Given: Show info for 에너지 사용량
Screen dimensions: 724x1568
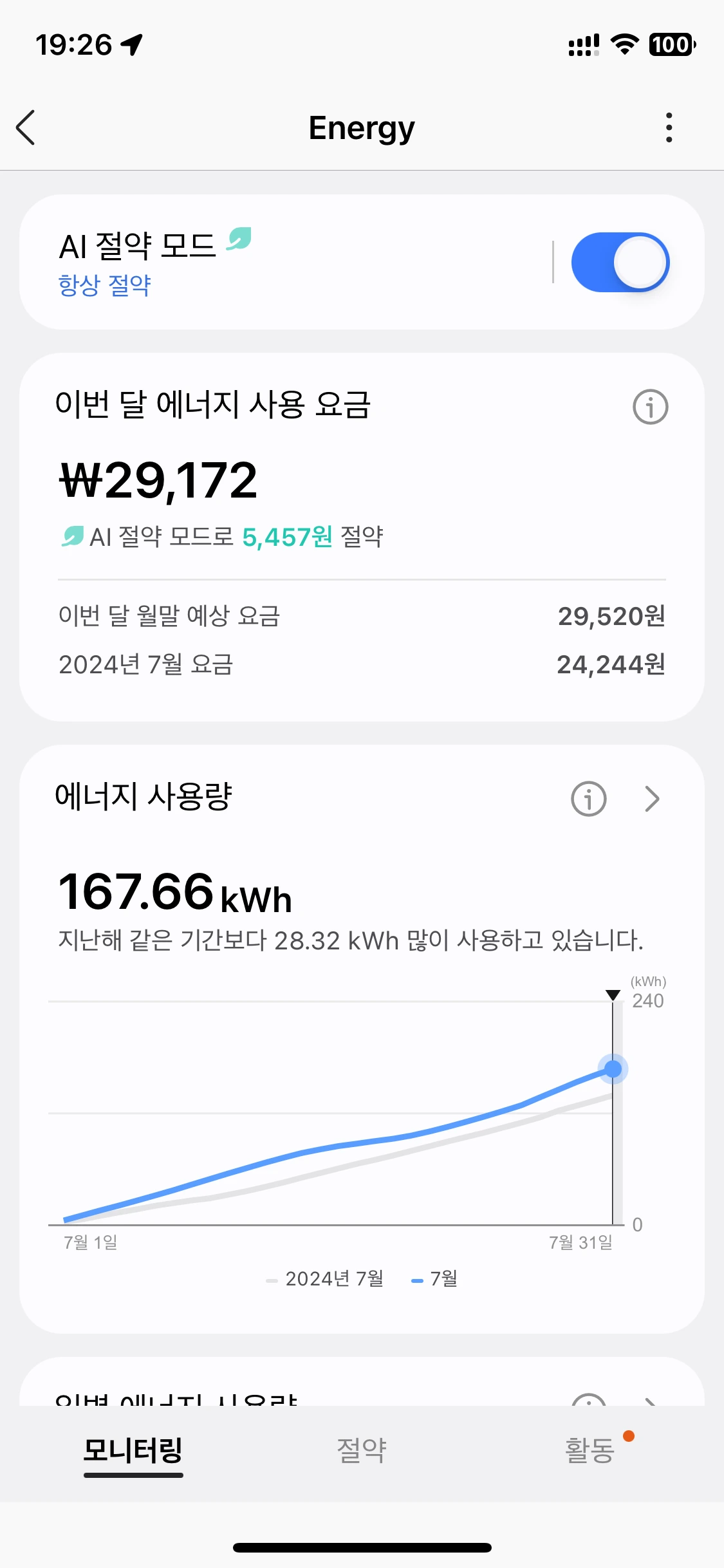Looking at the screenshot, I should tap(588, 799).
